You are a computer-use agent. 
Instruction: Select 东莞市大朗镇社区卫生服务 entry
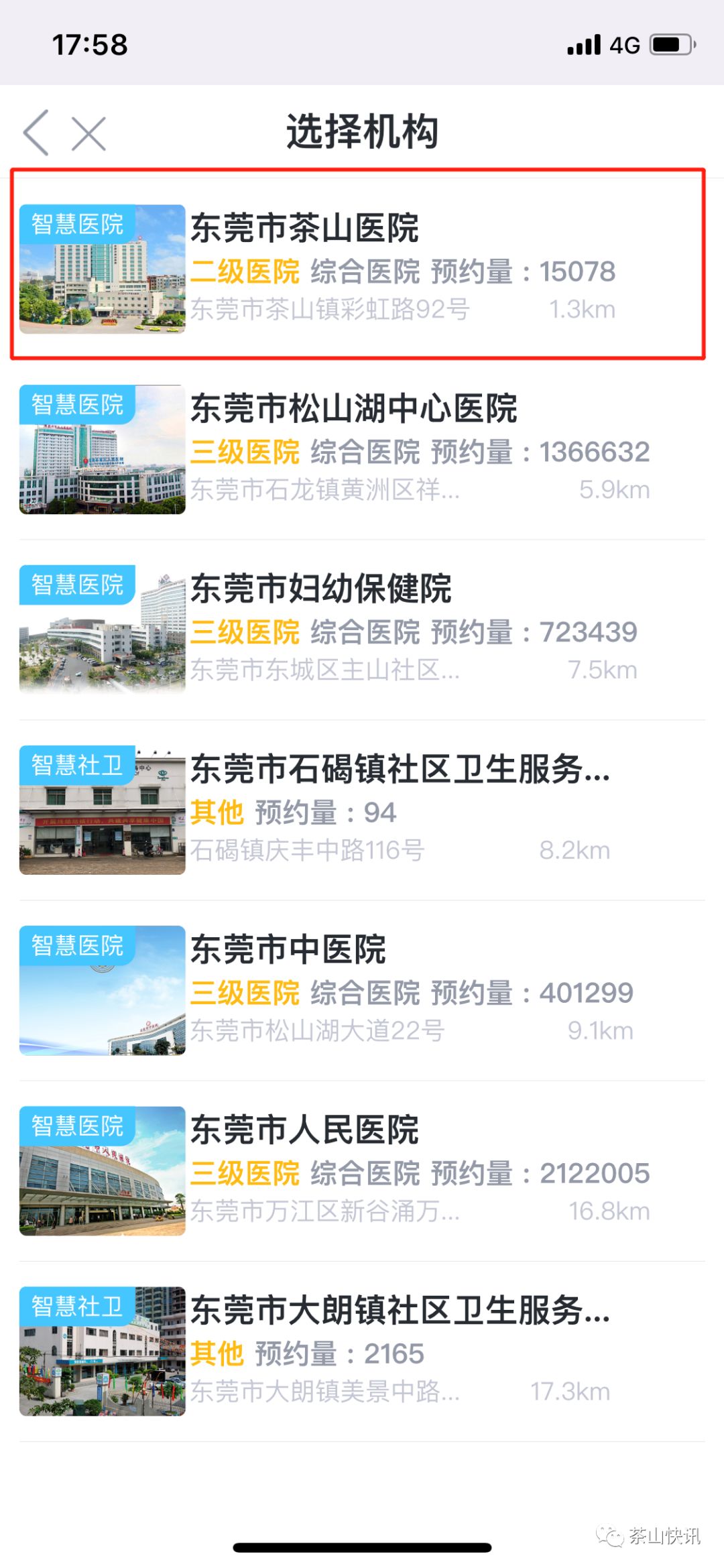click(x=362, y=1351)
